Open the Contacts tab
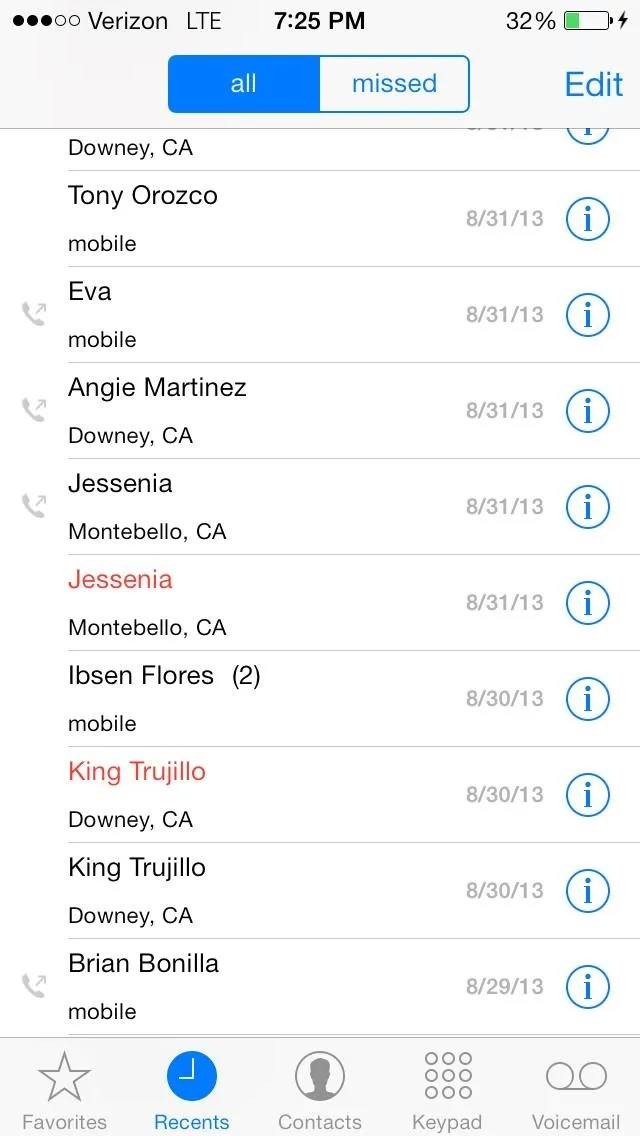The height and width of the screenshot is (1136, 640). pos(320,1090)
